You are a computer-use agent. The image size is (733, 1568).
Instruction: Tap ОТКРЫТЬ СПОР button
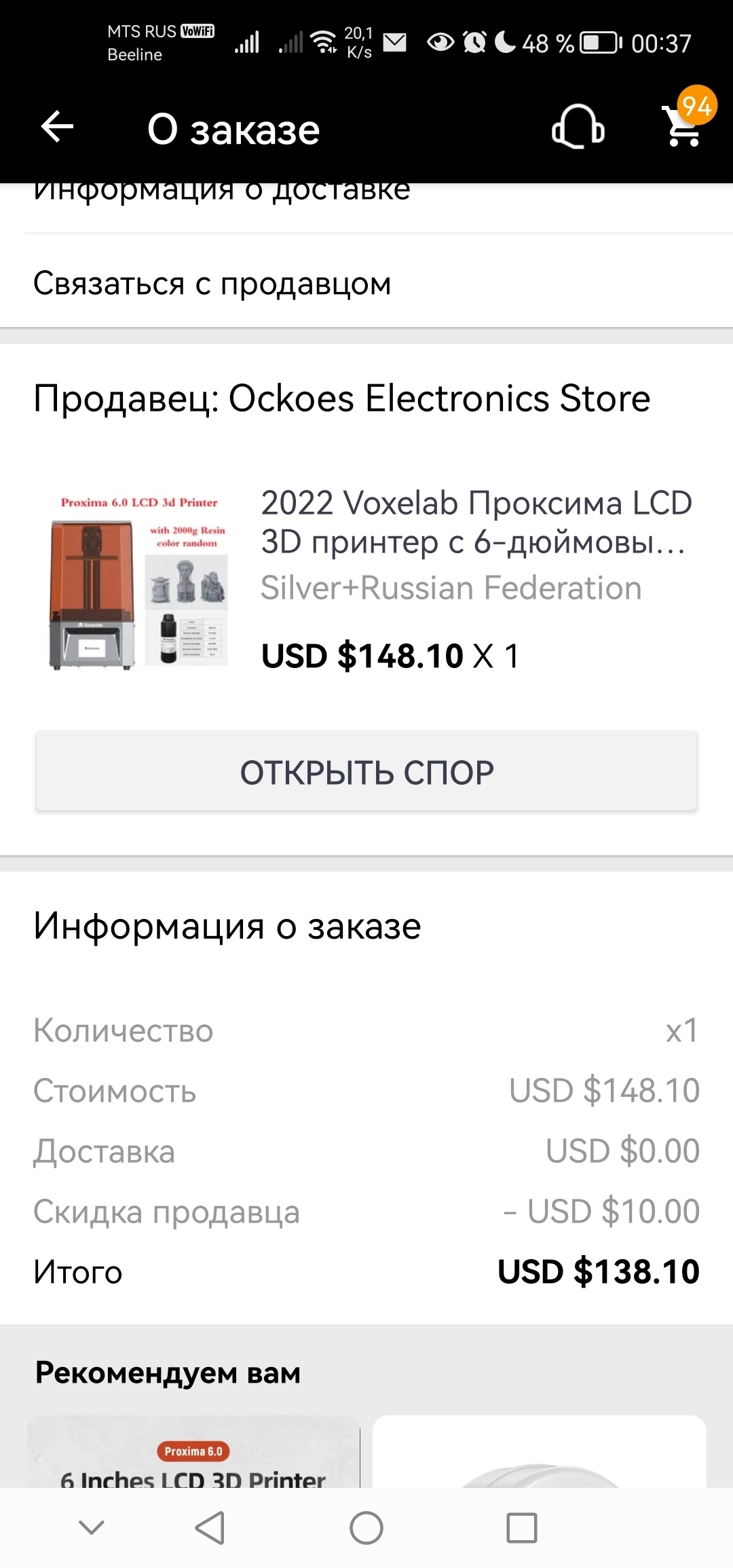[366, 772]
